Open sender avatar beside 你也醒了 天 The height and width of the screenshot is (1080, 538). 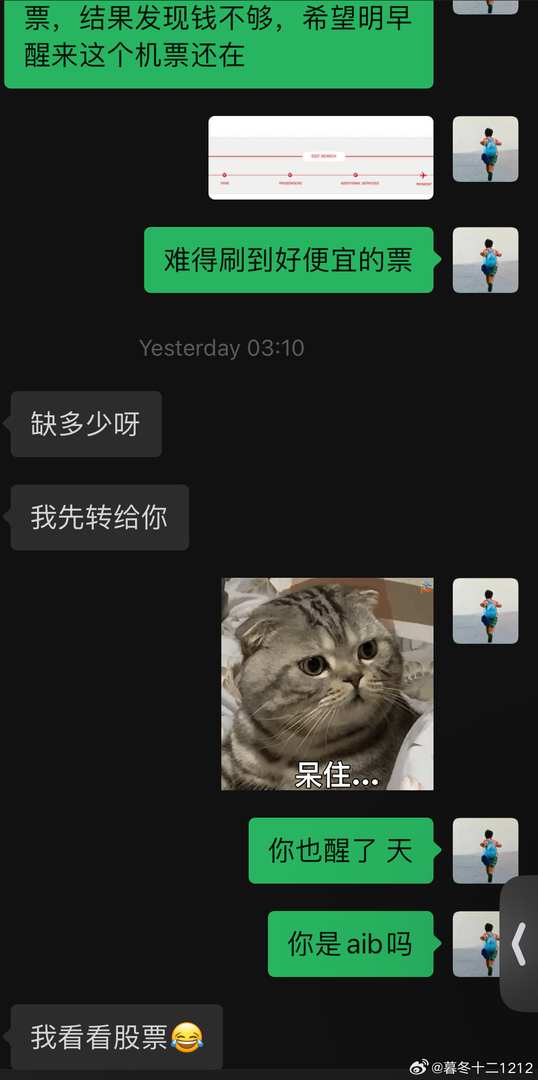coord(486,851)
